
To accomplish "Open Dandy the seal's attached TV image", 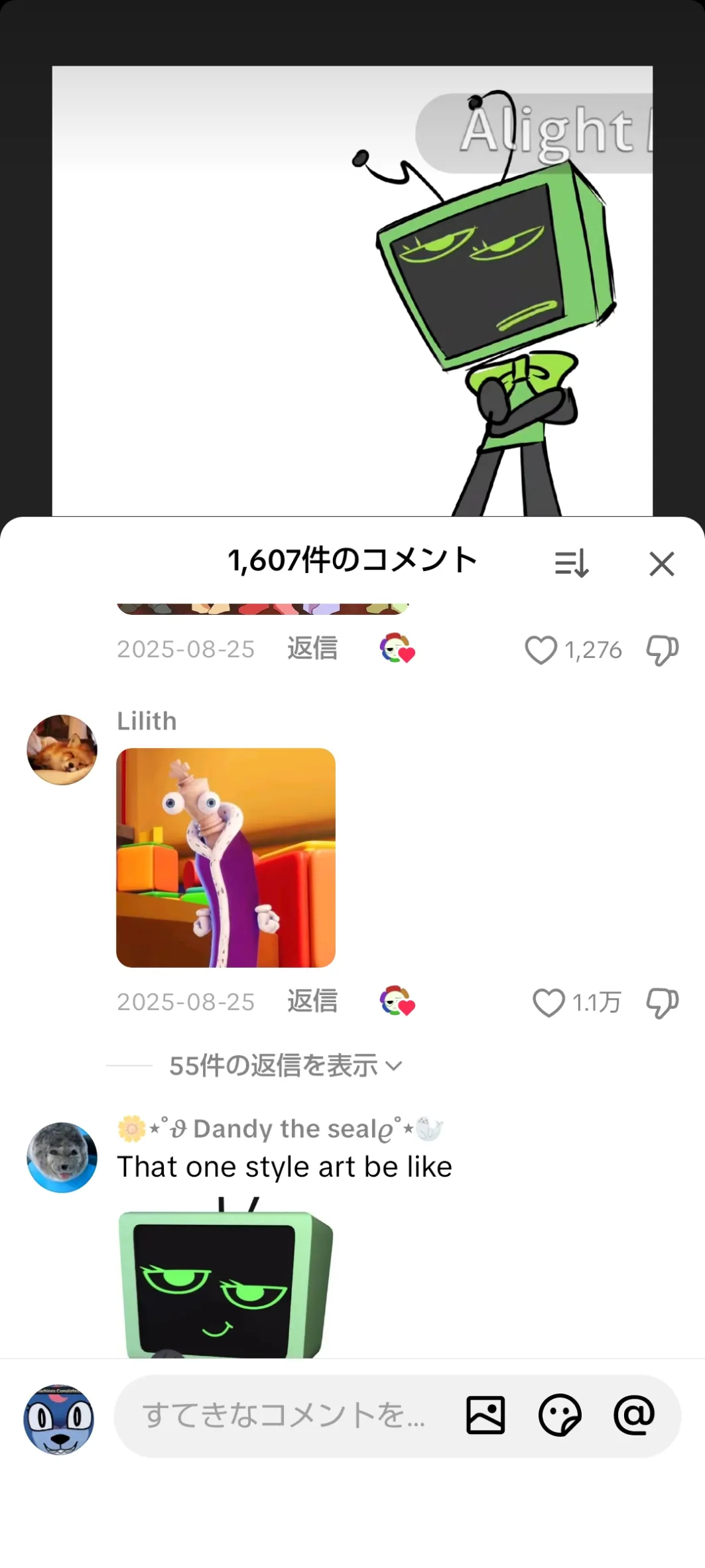I will [x=225, y=1277].
